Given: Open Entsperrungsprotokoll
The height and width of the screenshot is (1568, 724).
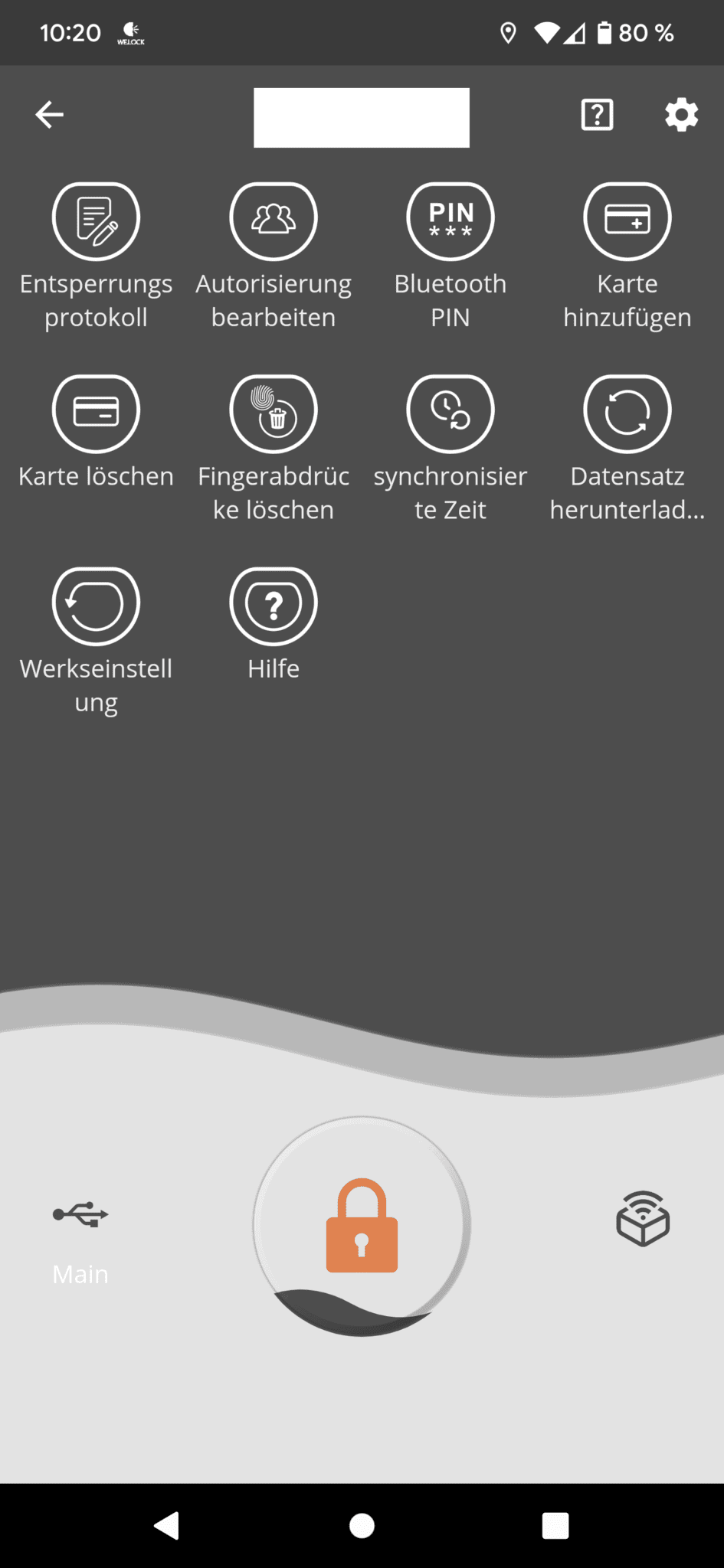Looking at the screenshot, I should click(x=96, y=221).
